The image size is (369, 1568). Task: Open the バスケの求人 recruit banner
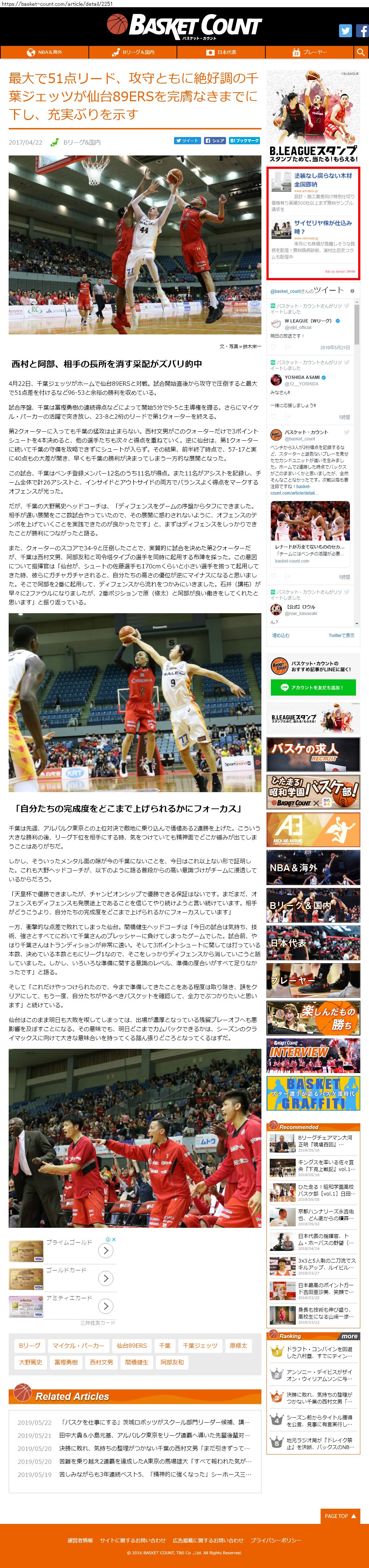tap(313, 754)
